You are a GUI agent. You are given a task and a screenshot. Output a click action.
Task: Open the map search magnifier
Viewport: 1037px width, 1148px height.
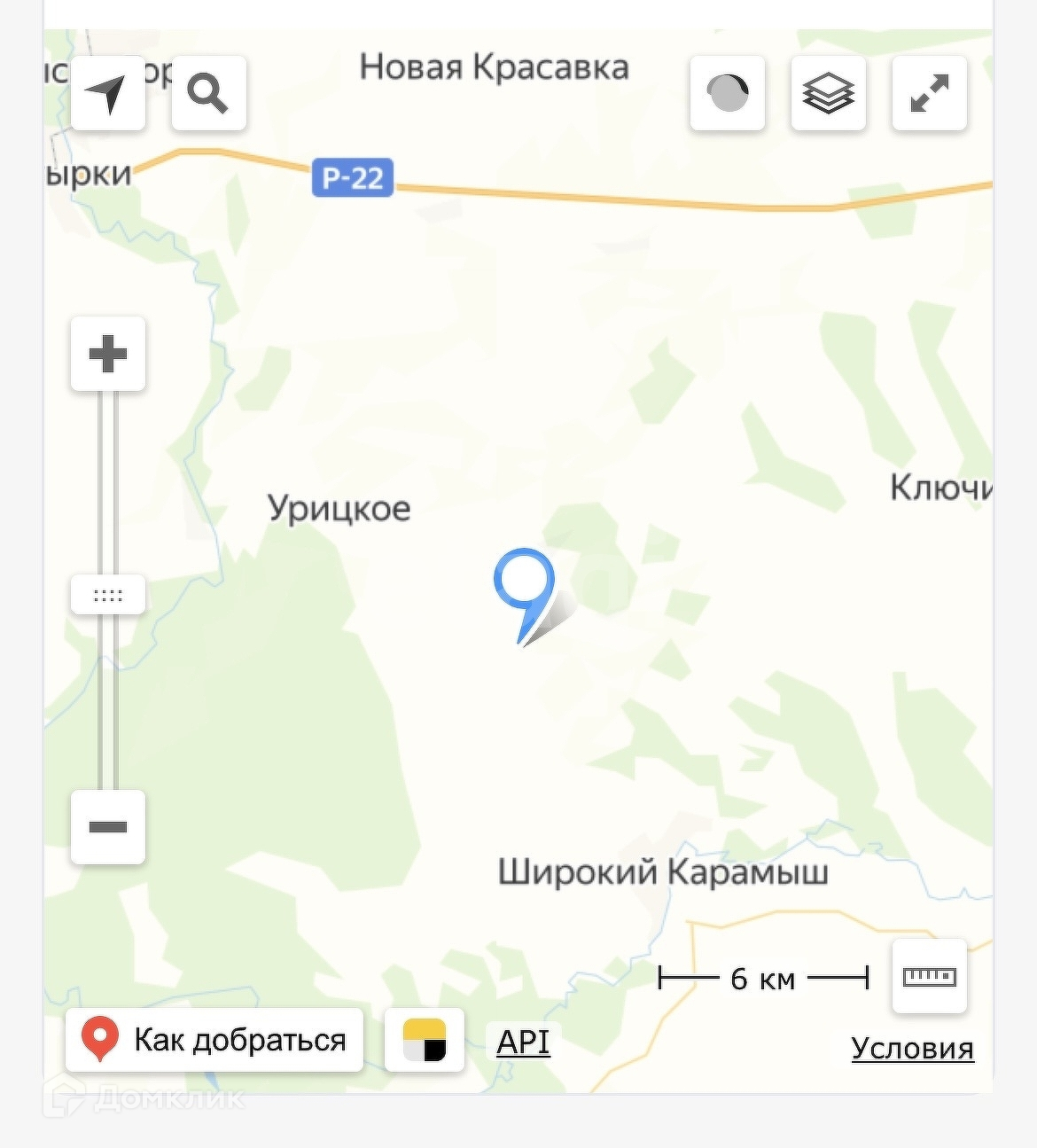click(209, 93)
